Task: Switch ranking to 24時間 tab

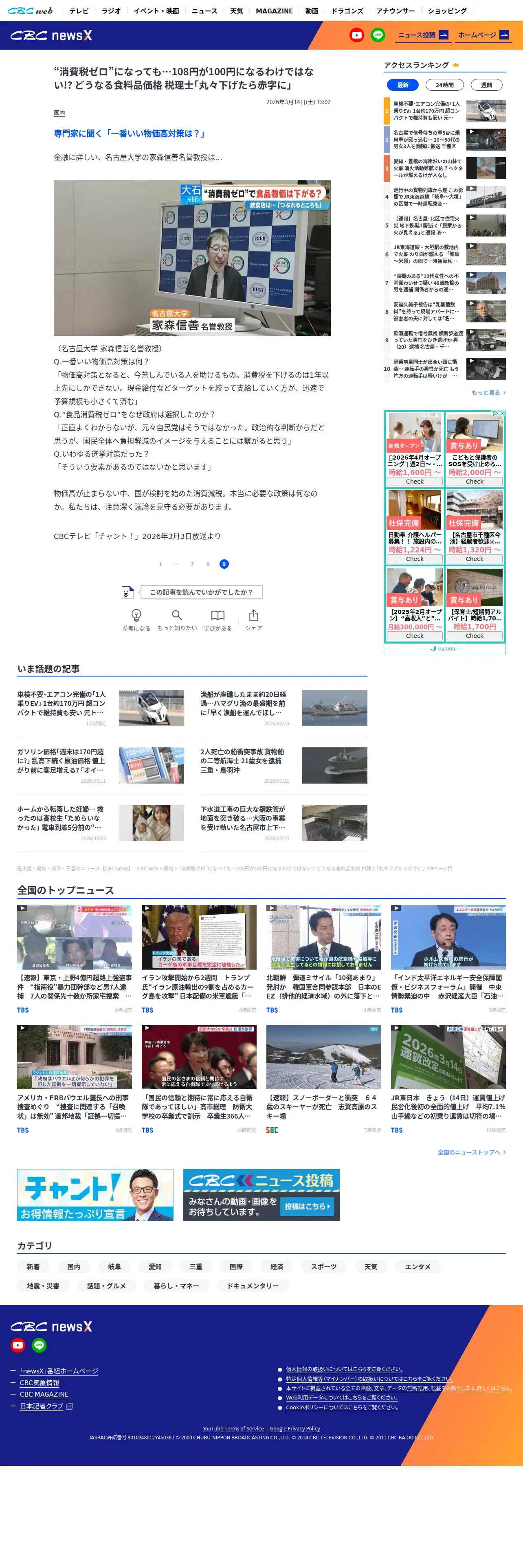Action: pos(444,85)
